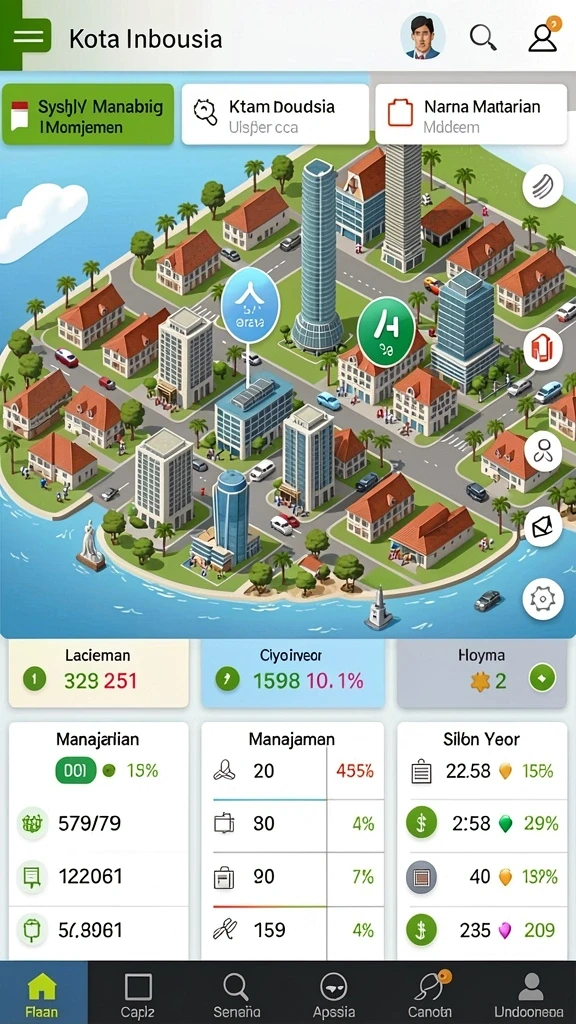The width and height of the screenshot is (576, 1024).
Task: Switch to the Caplz tab
Action: [x=138, y=992]
